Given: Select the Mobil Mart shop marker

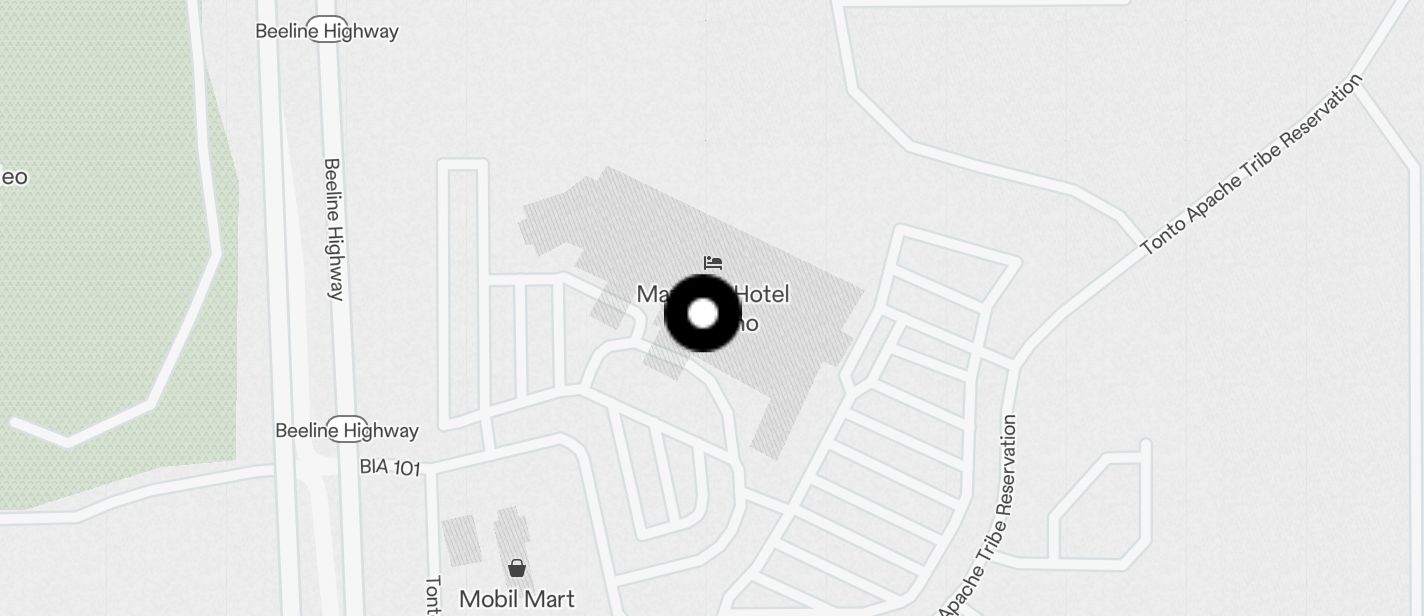Looking at the screenshot, I should click(x=517, y=568).
